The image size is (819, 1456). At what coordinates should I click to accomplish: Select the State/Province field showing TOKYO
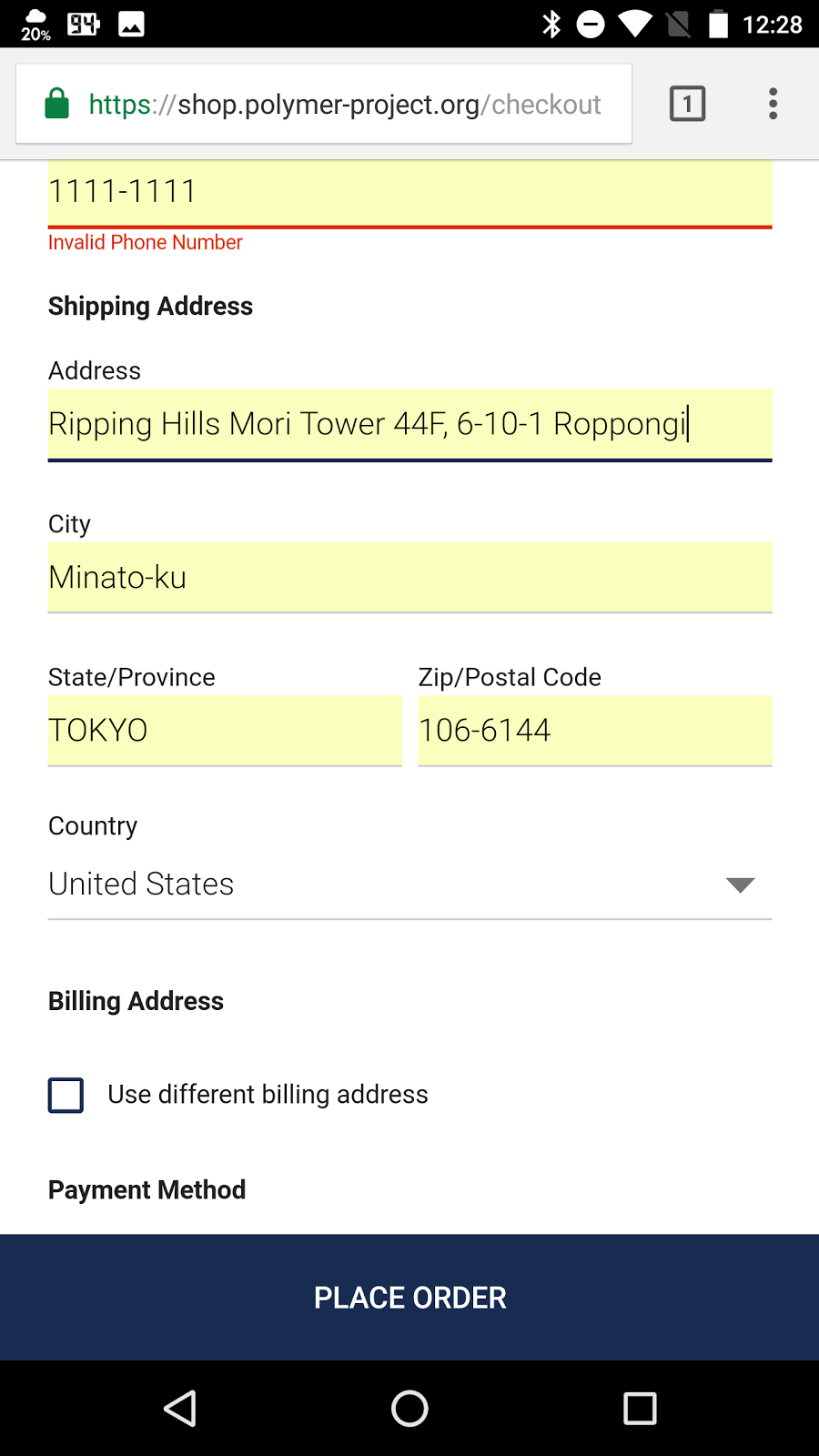pos(224,730)
